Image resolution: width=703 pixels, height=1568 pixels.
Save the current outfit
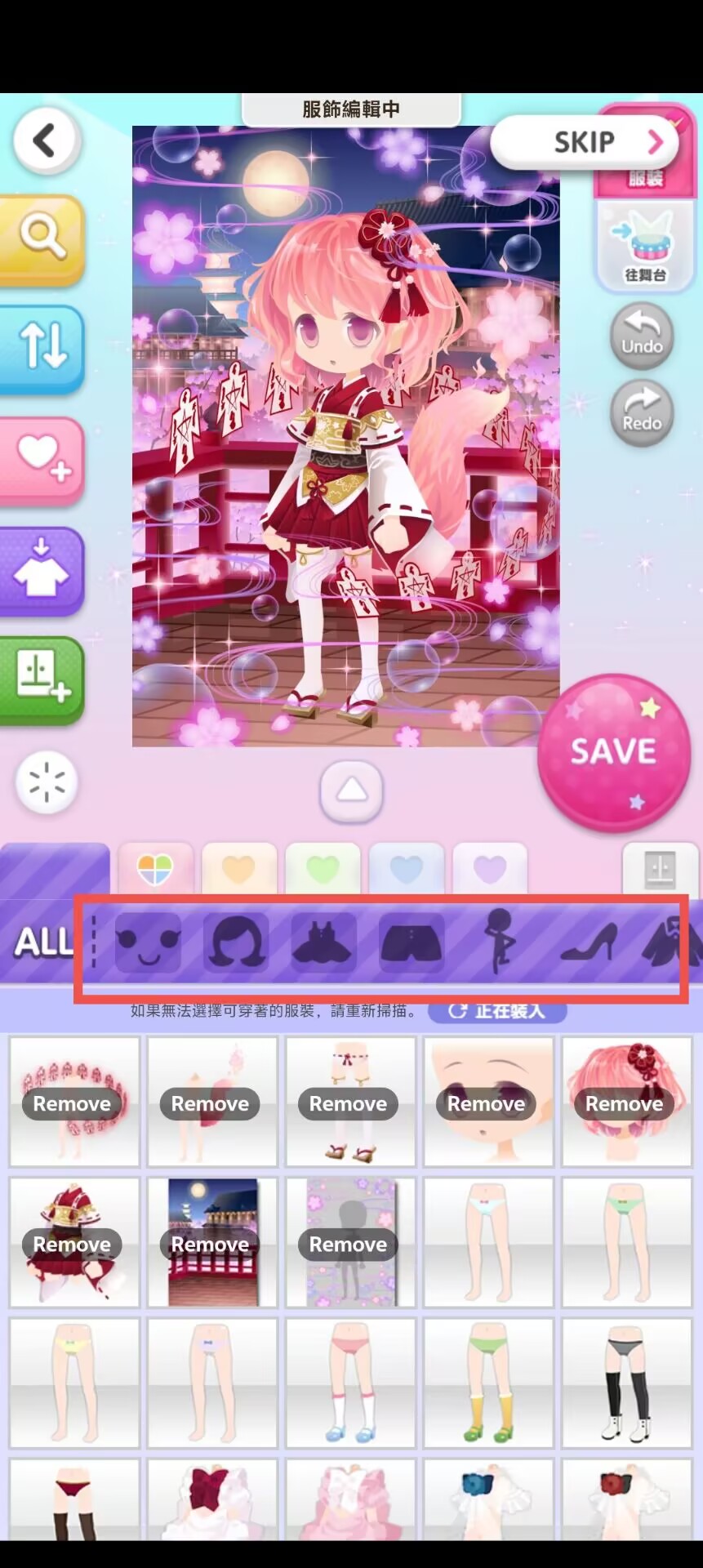tap(613, 751)
